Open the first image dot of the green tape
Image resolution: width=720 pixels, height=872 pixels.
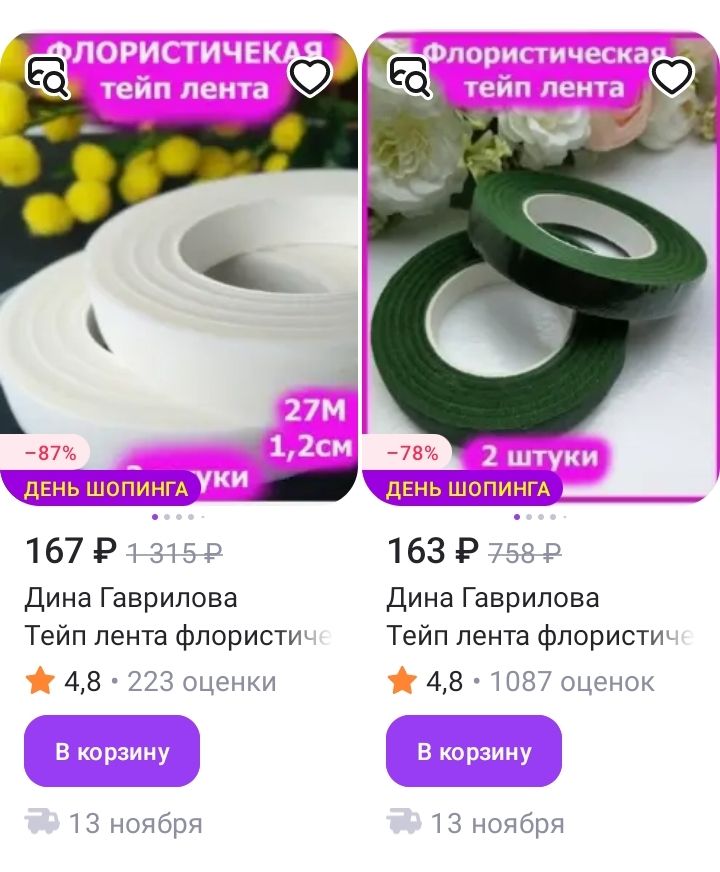point(515,516)
